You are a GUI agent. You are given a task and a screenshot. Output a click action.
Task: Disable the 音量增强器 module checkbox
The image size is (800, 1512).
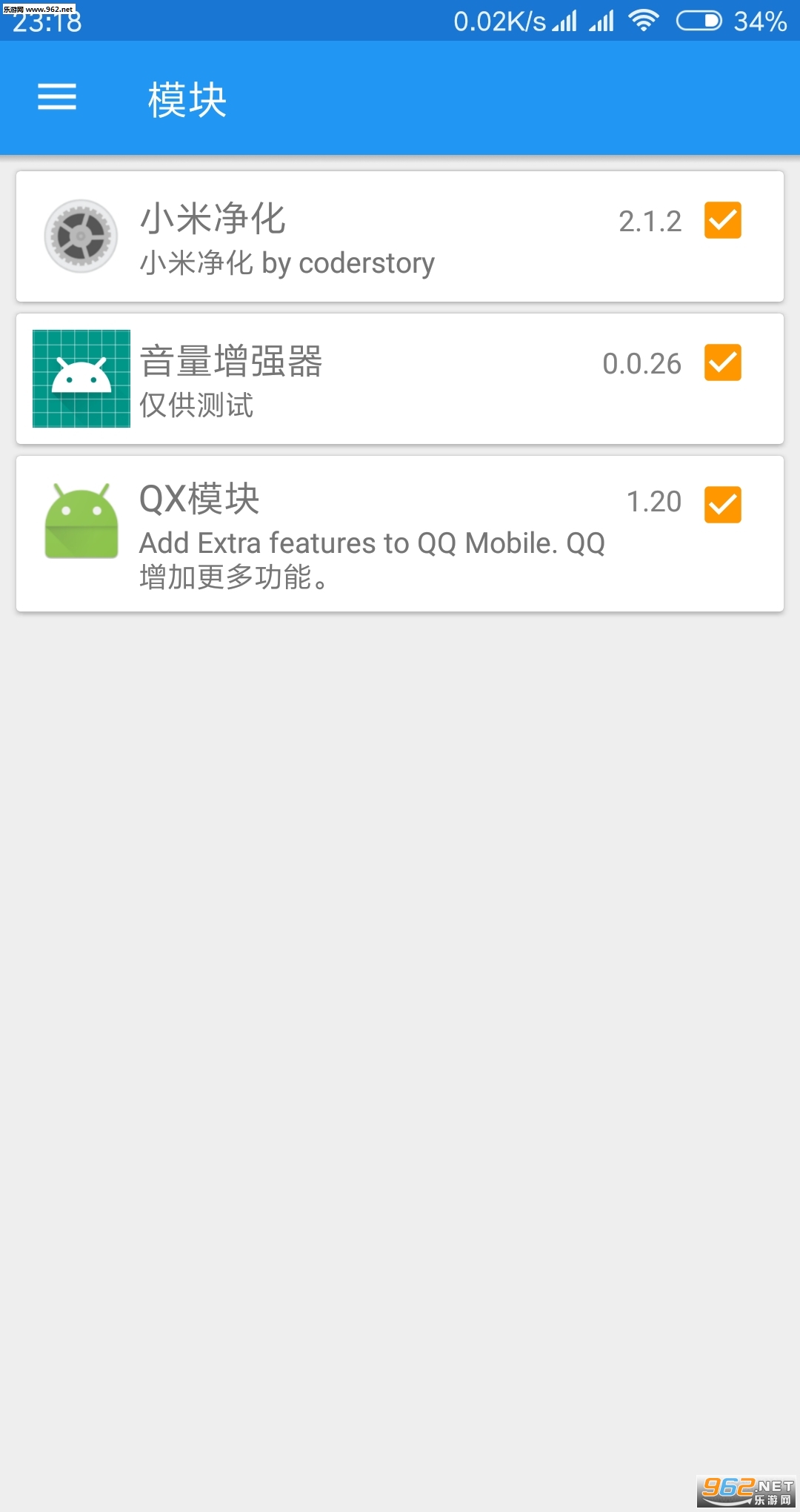point(722,362)
